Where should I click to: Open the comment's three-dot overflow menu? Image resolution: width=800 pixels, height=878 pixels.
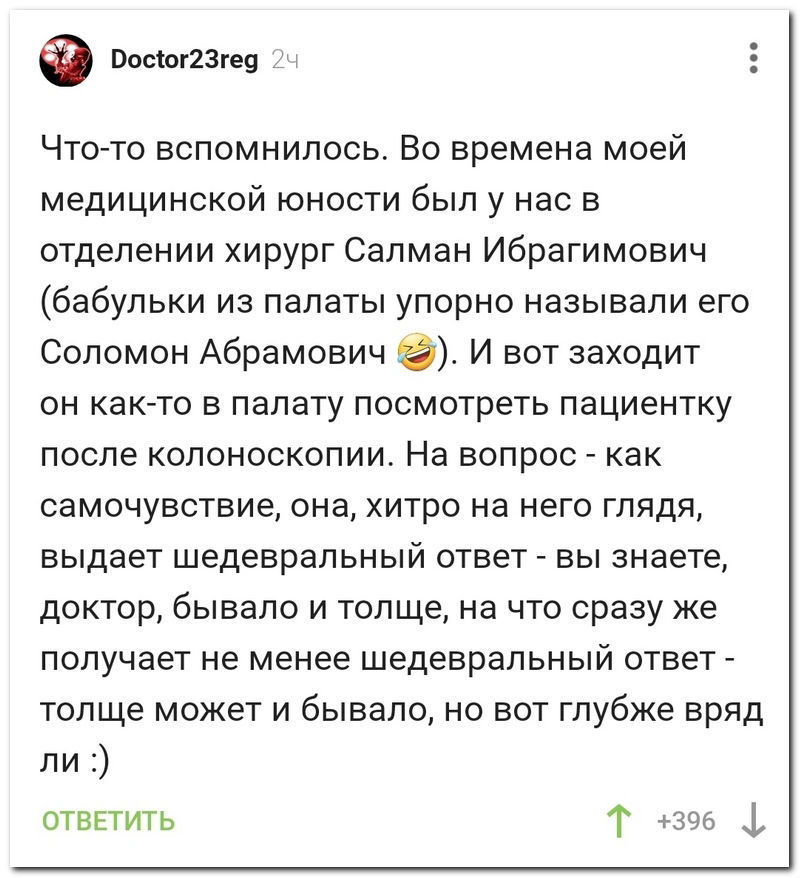(x=753, y=59)
